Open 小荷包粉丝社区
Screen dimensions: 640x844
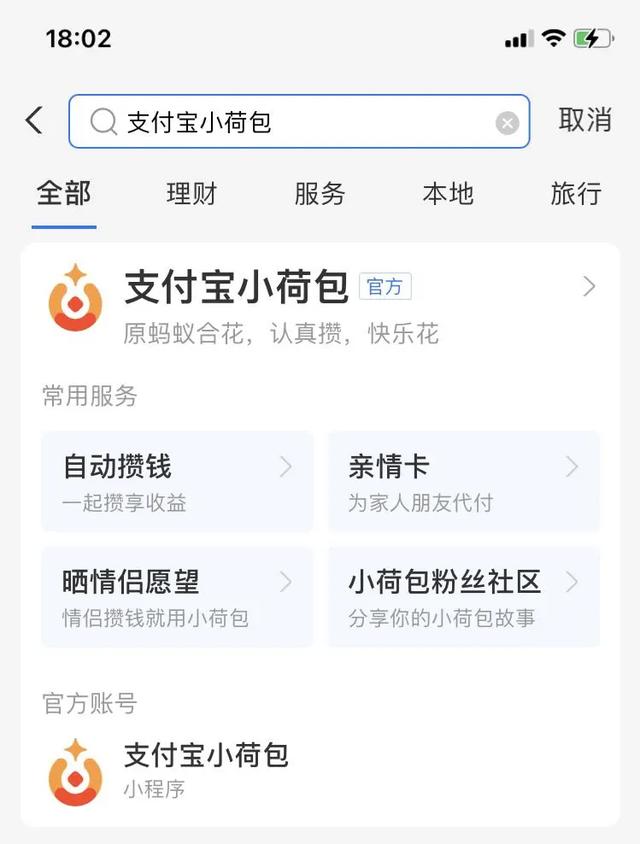464,596
